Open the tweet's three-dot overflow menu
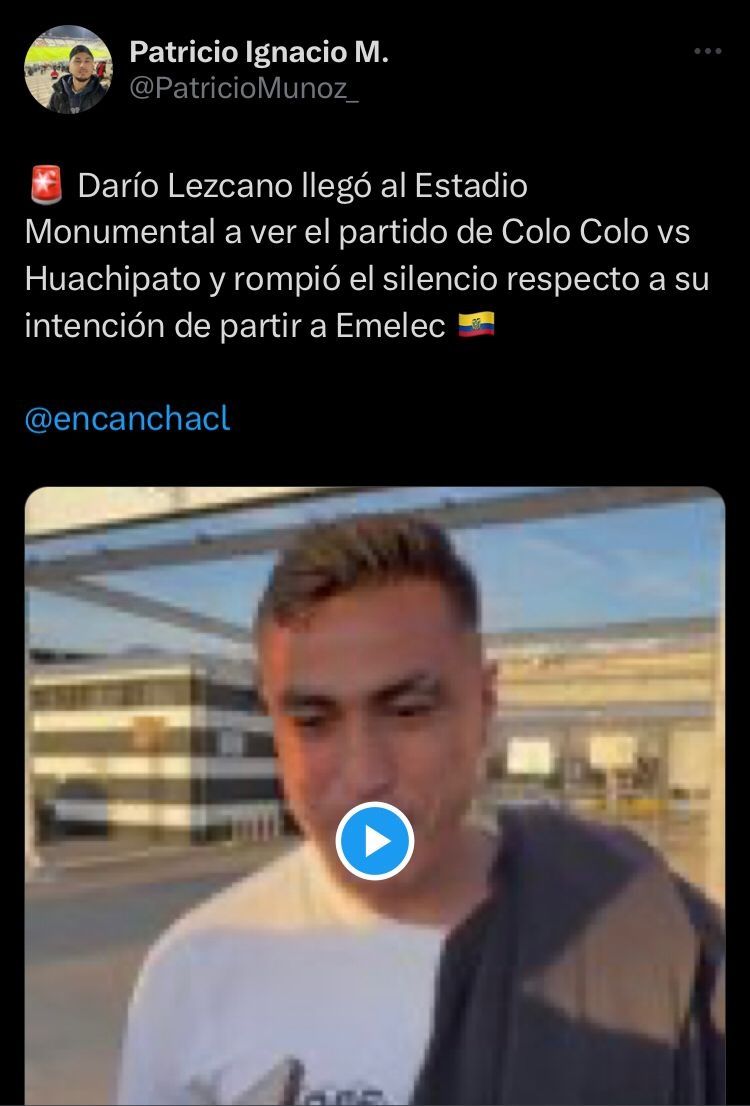This screenshot has height=1106, width=750. (707, 52)
